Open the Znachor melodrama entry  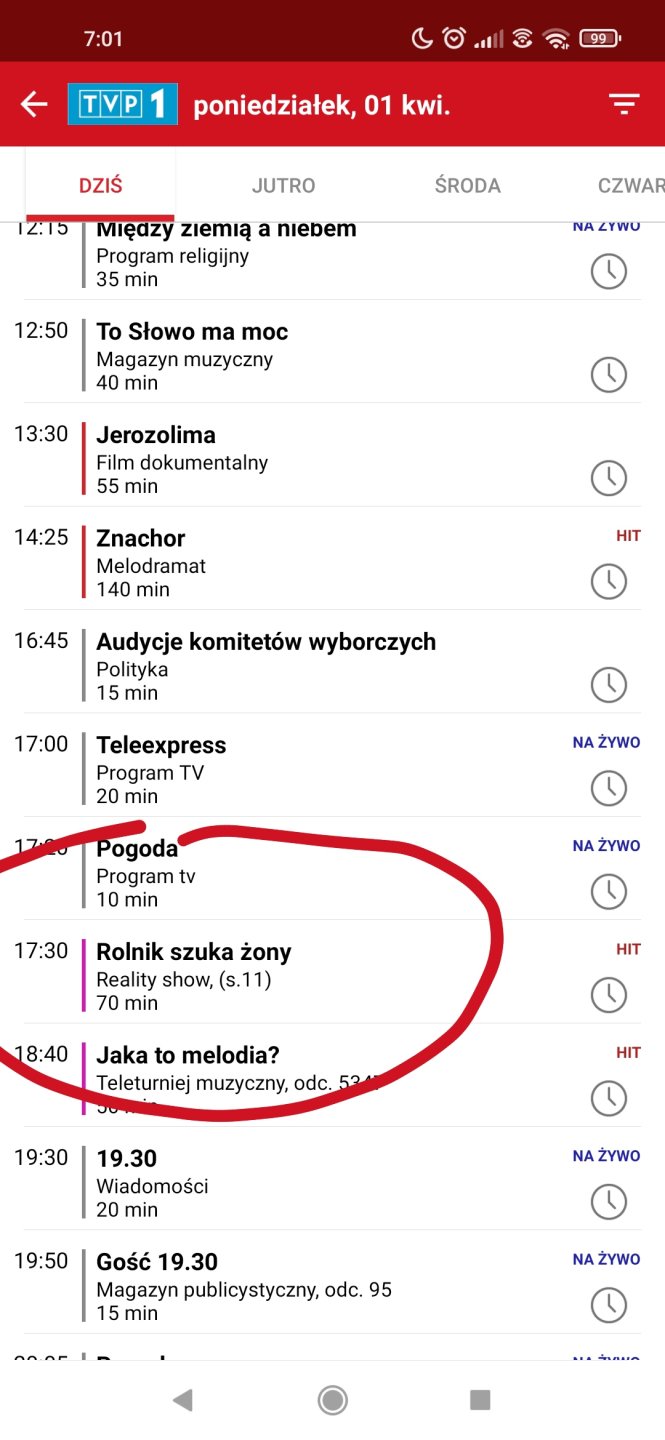(x=141, y=539)
